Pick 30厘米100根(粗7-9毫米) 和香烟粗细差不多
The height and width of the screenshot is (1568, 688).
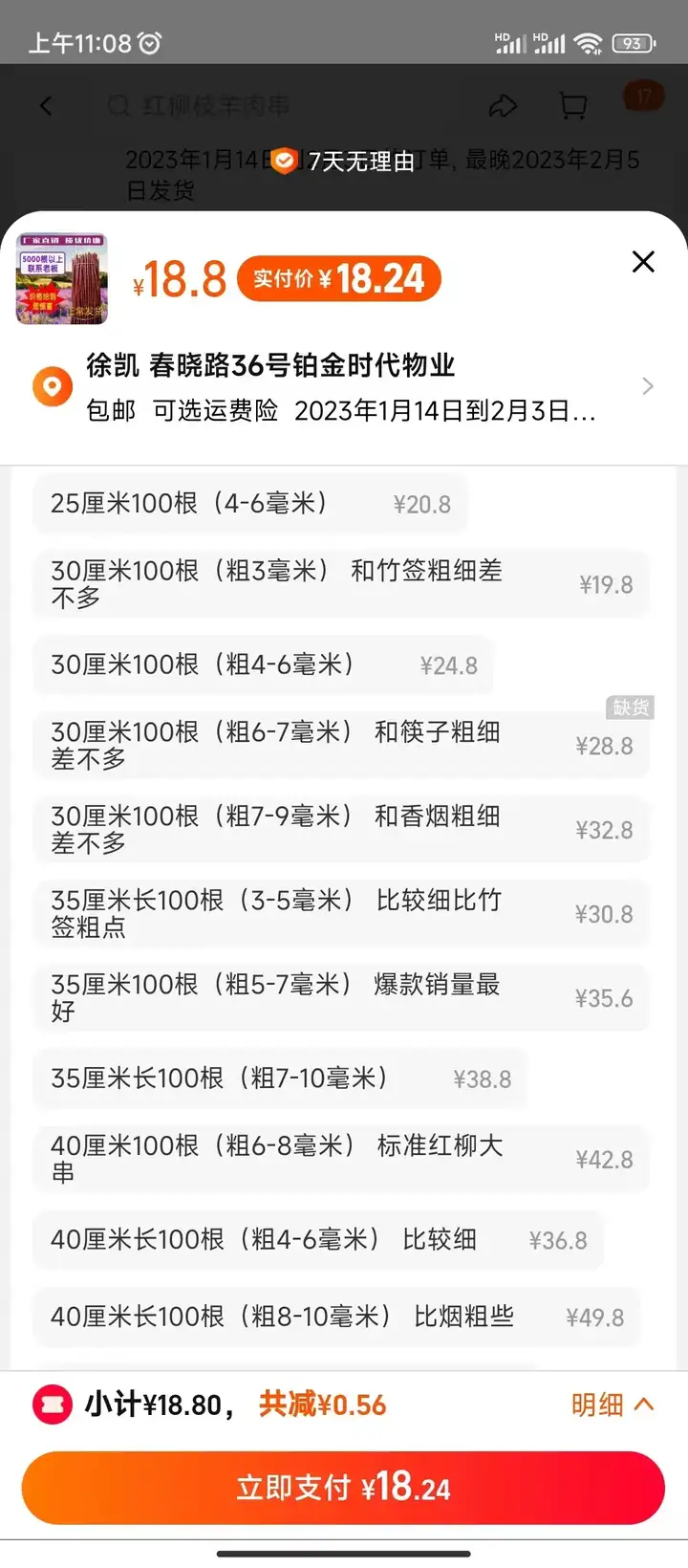coord(341,829)
